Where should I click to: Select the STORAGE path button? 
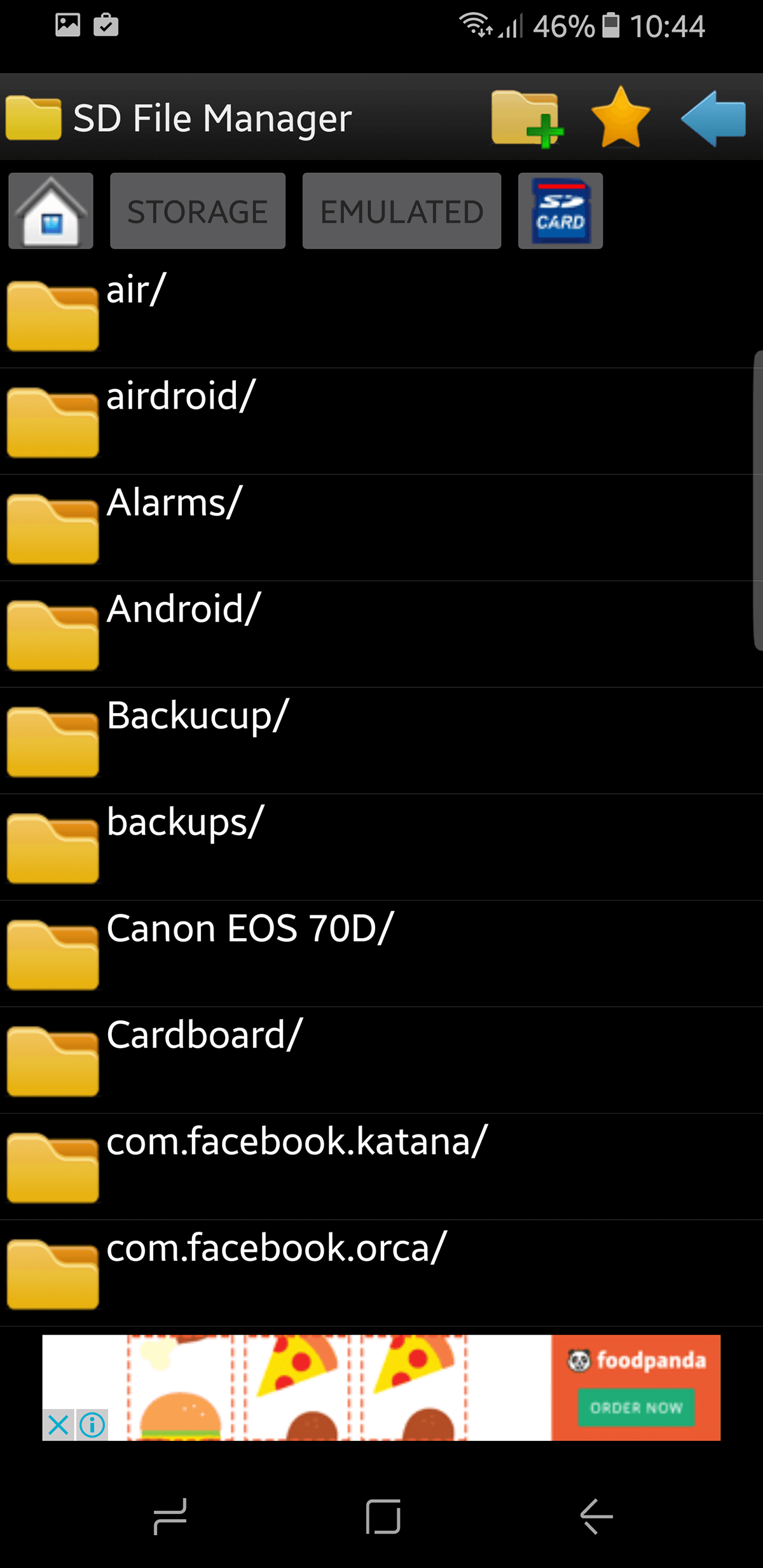pos(197,211)
